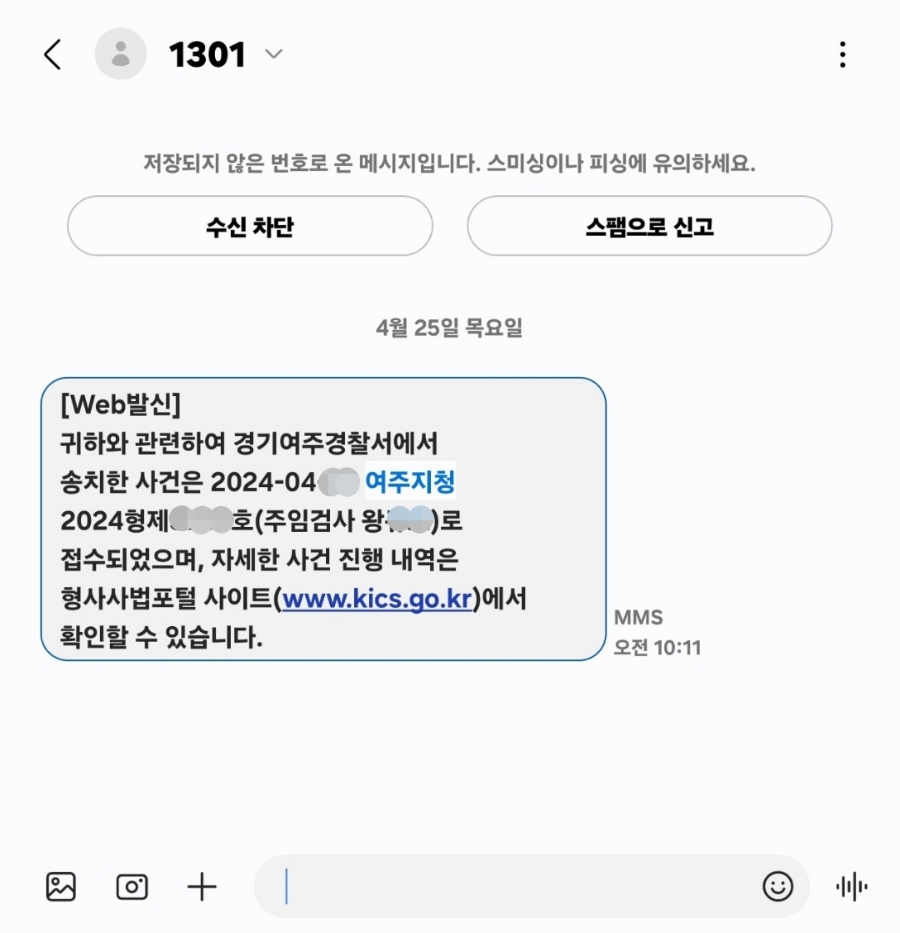Viewport: 900px width, 933px height.
Task: Report sender with 스팸으로 신고
Action: (649, 226)
